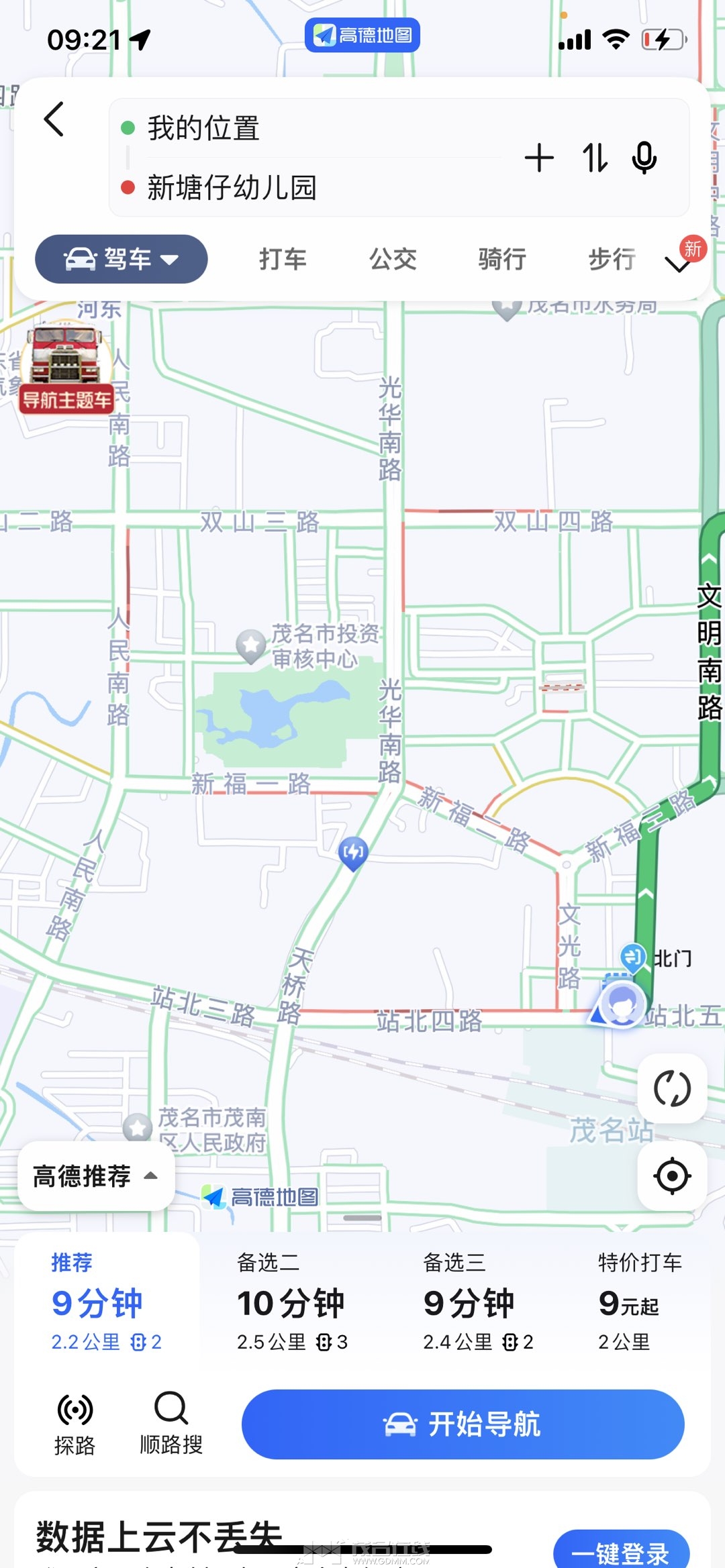Select the 备选二 10分钟 route
725x1568 pixels.
(x=292, y=1302)
